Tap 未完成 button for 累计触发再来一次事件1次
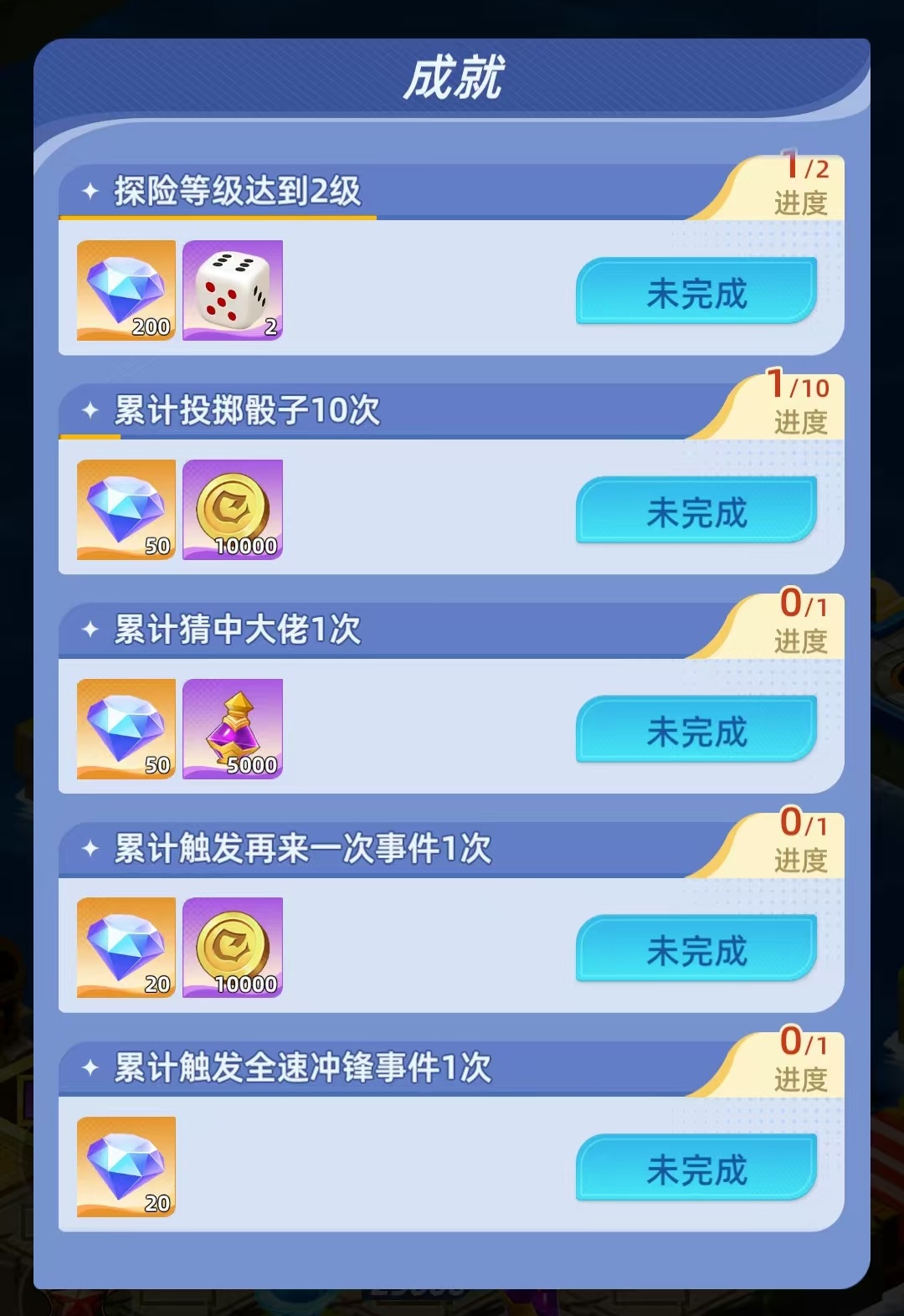The height and width of the screenshot is (1316, 904). point(696,949)
